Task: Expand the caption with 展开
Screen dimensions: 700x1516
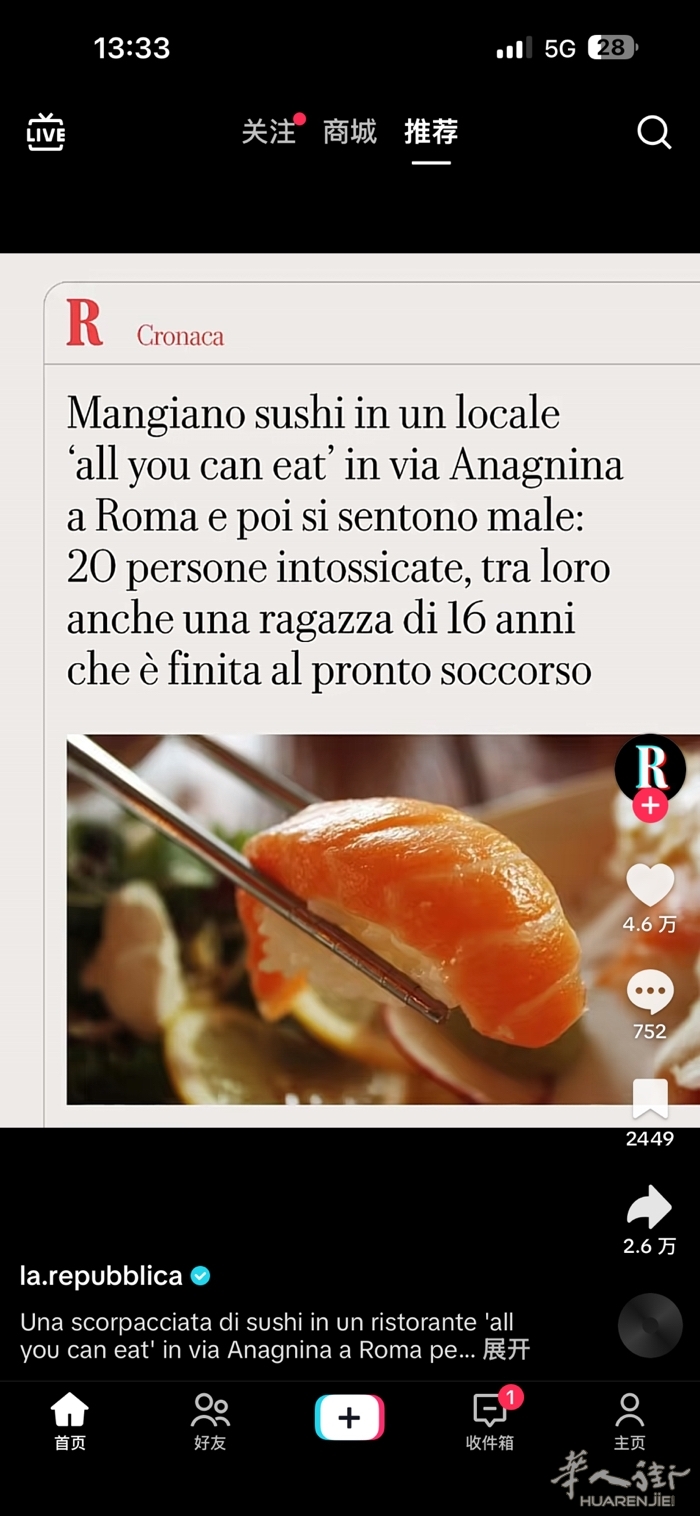Action: [506, 1350]
